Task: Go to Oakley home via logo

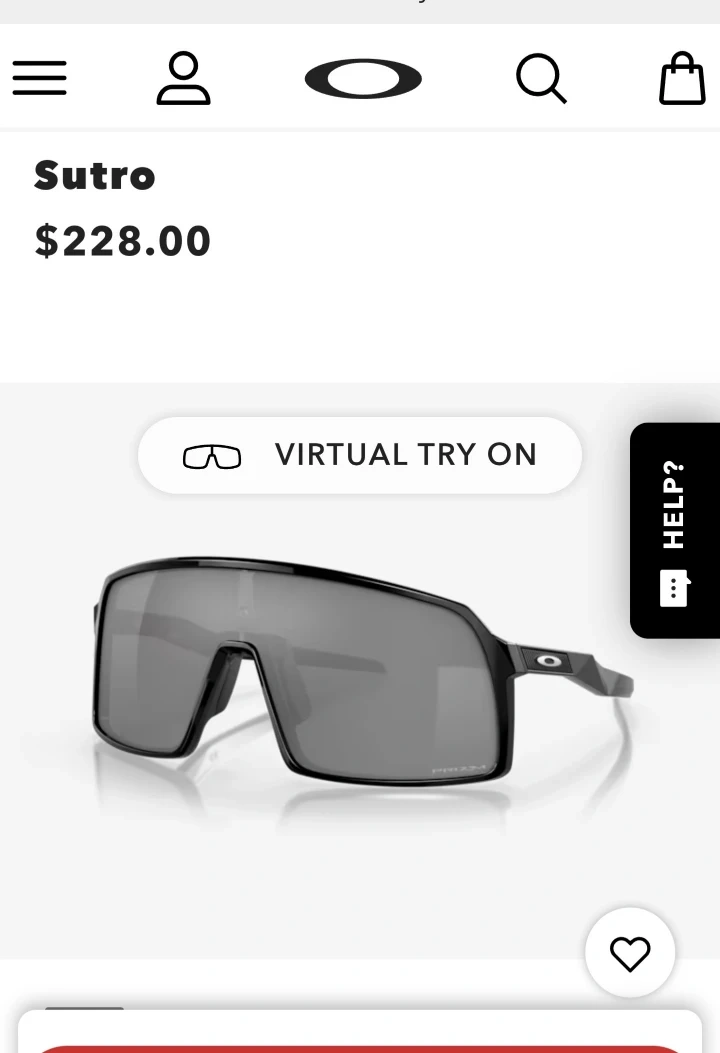Action: click(362, 78)
